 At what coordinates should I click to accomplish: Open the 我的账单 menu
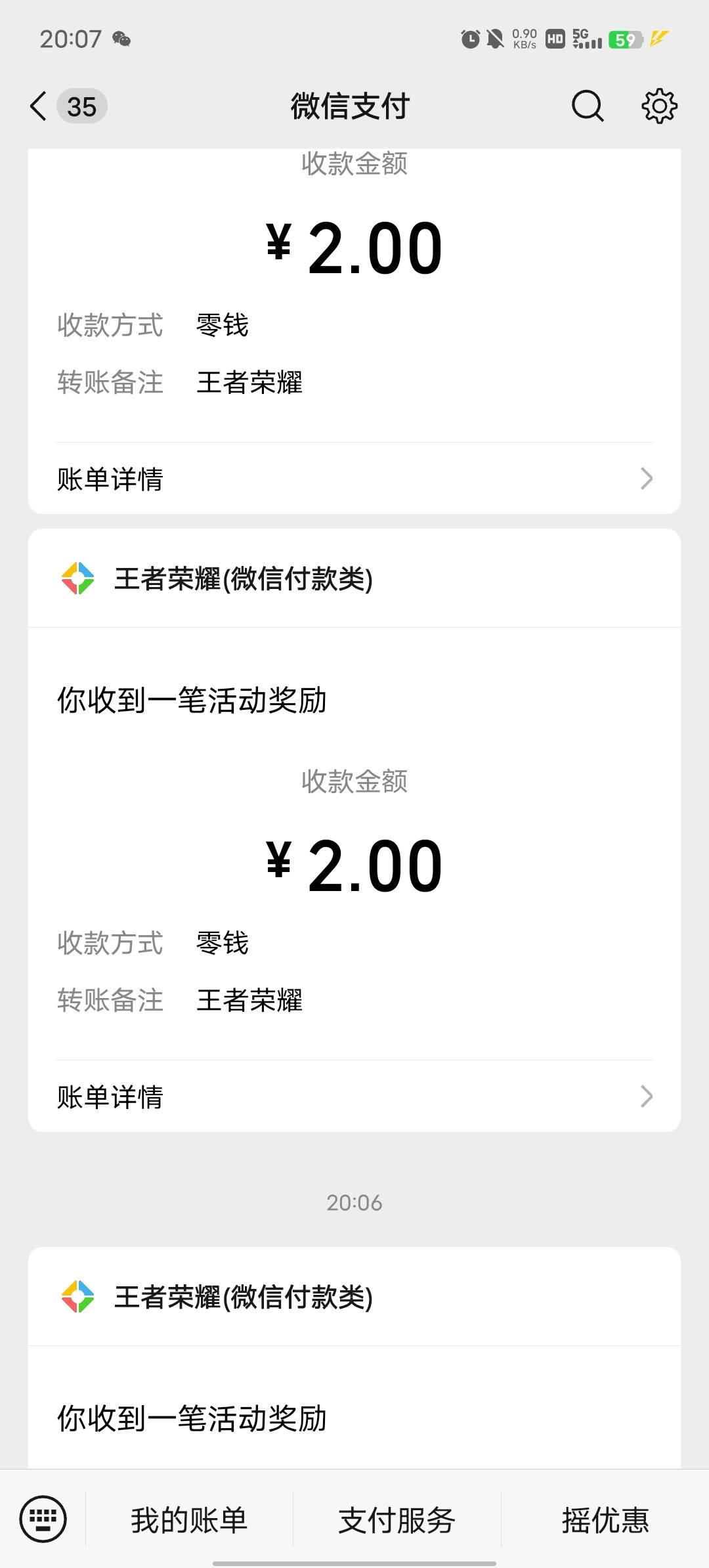189,1520
